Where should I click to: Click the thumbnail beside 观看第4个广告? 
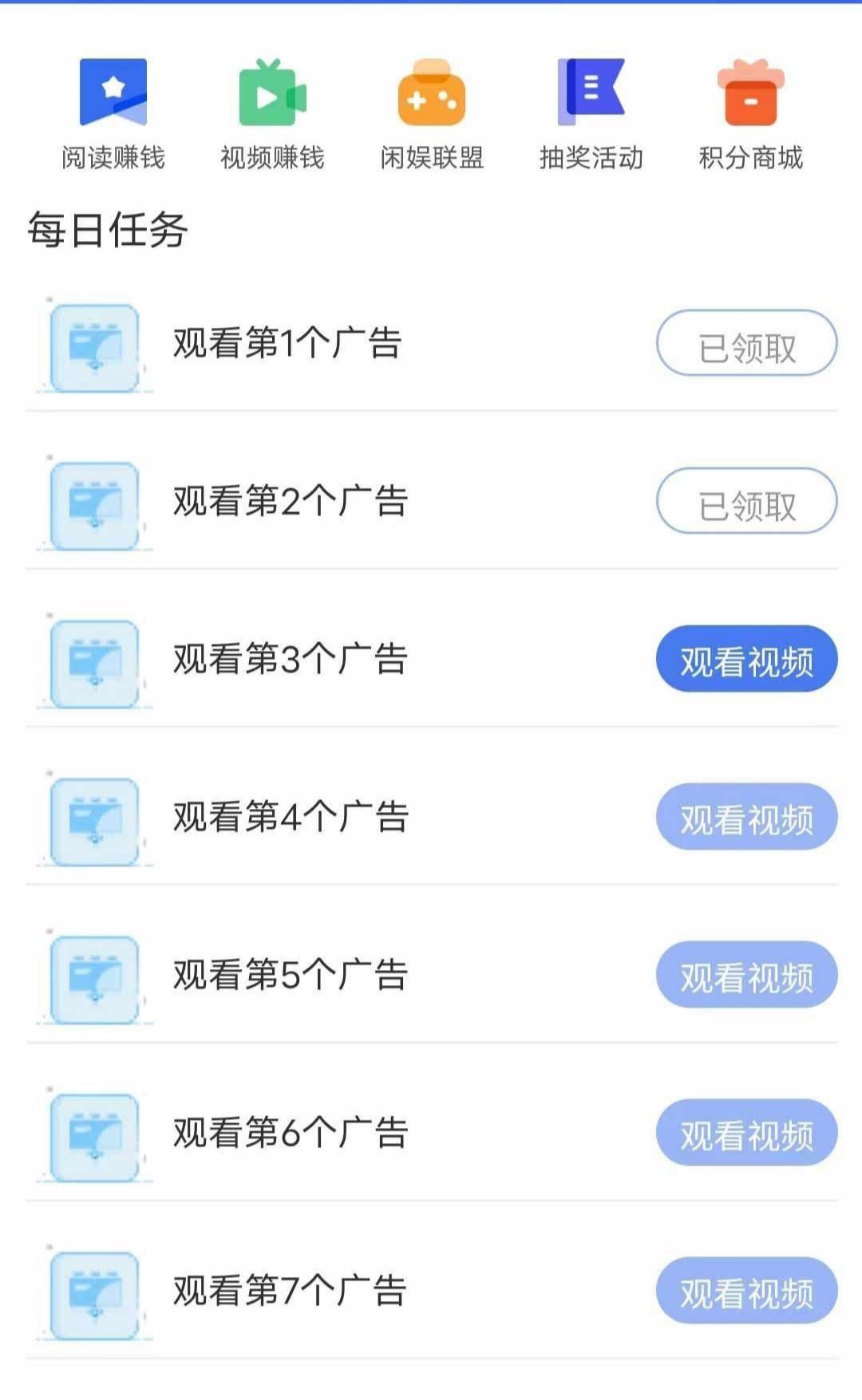pyautogui.click(x=96, y=816)
